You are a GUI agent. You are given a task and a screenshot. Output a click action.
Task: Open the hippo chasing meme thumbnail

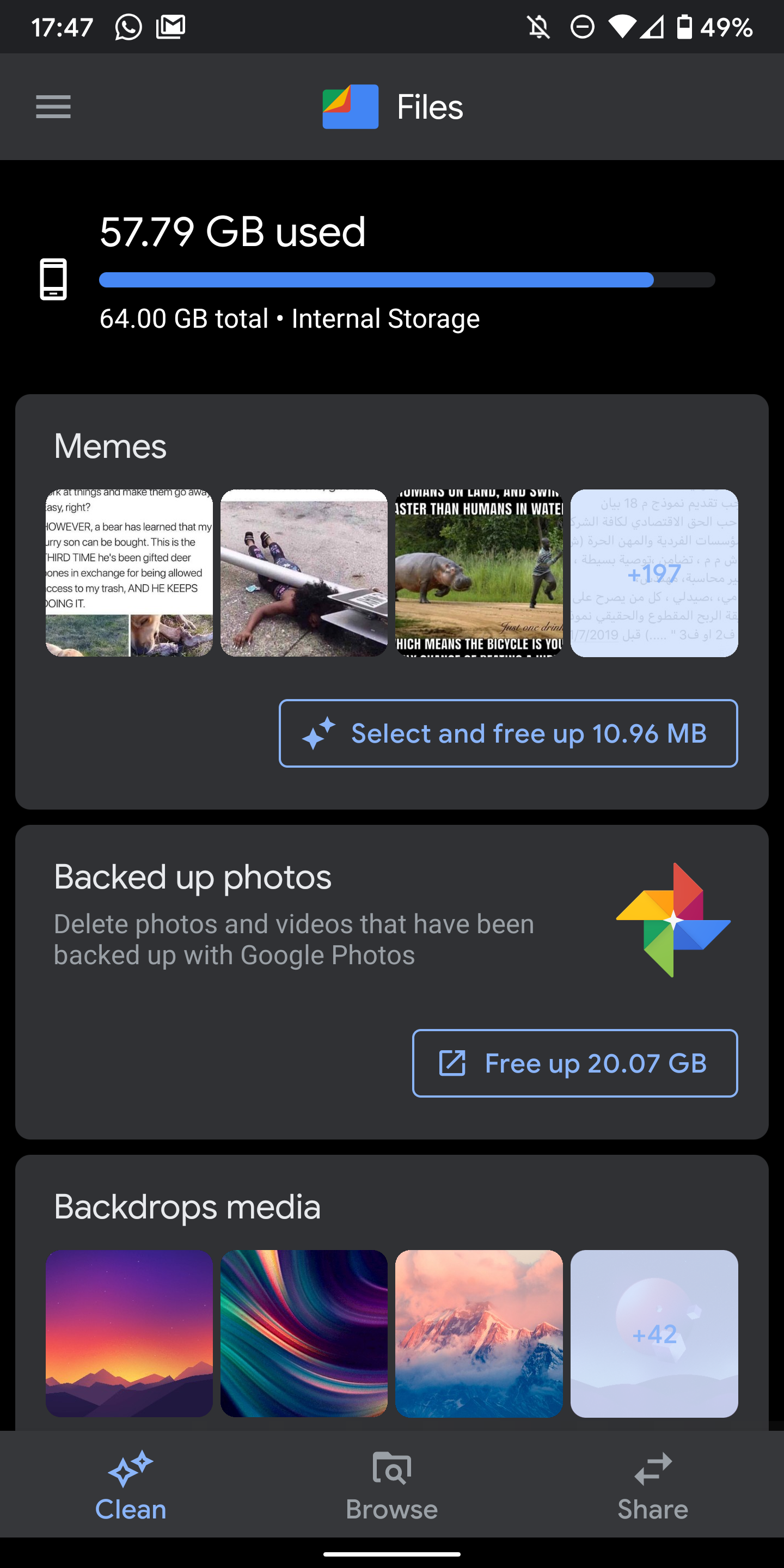click(479, 573)
